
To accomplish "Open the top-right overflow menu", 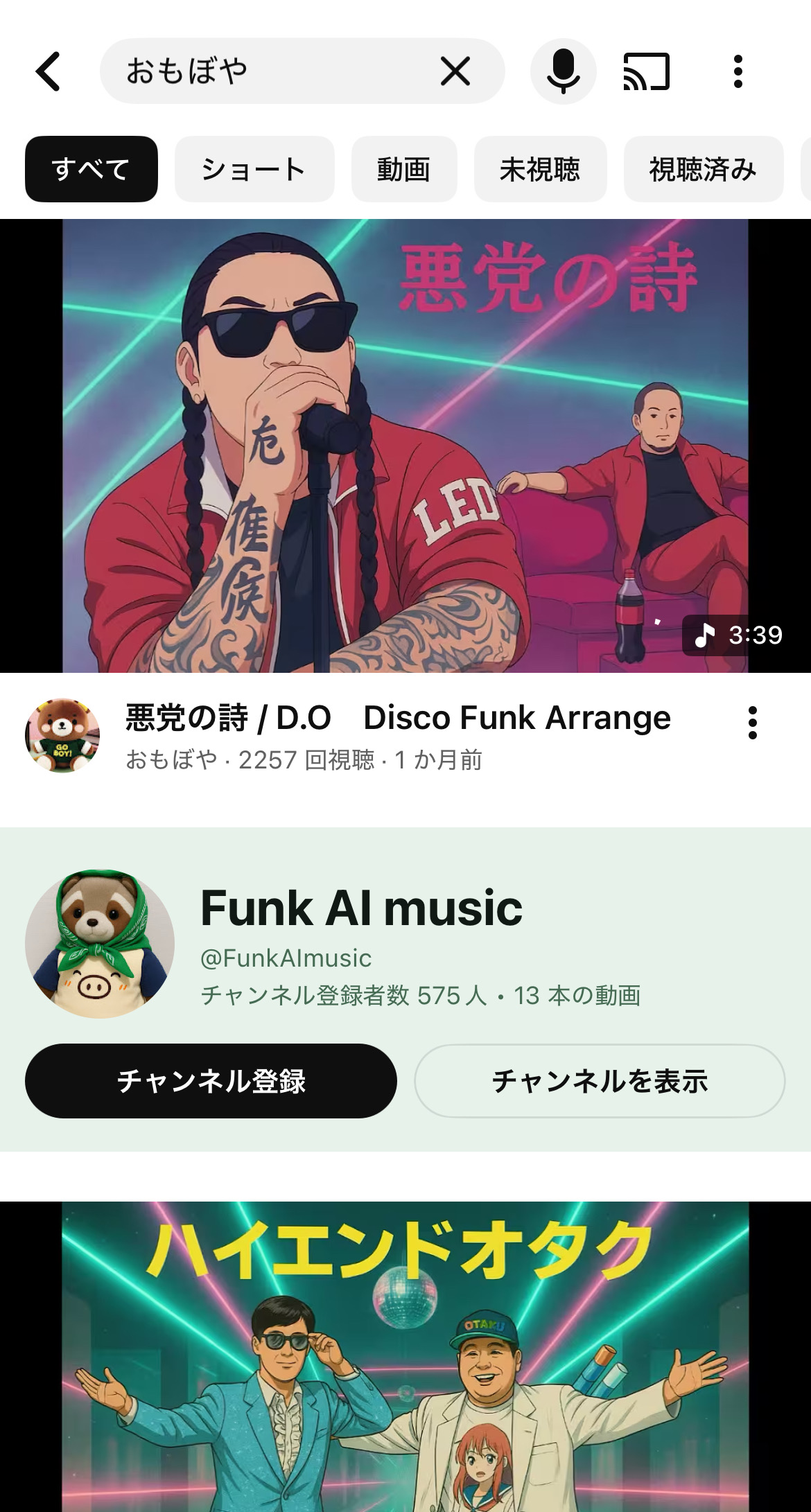I will point(738,71).
